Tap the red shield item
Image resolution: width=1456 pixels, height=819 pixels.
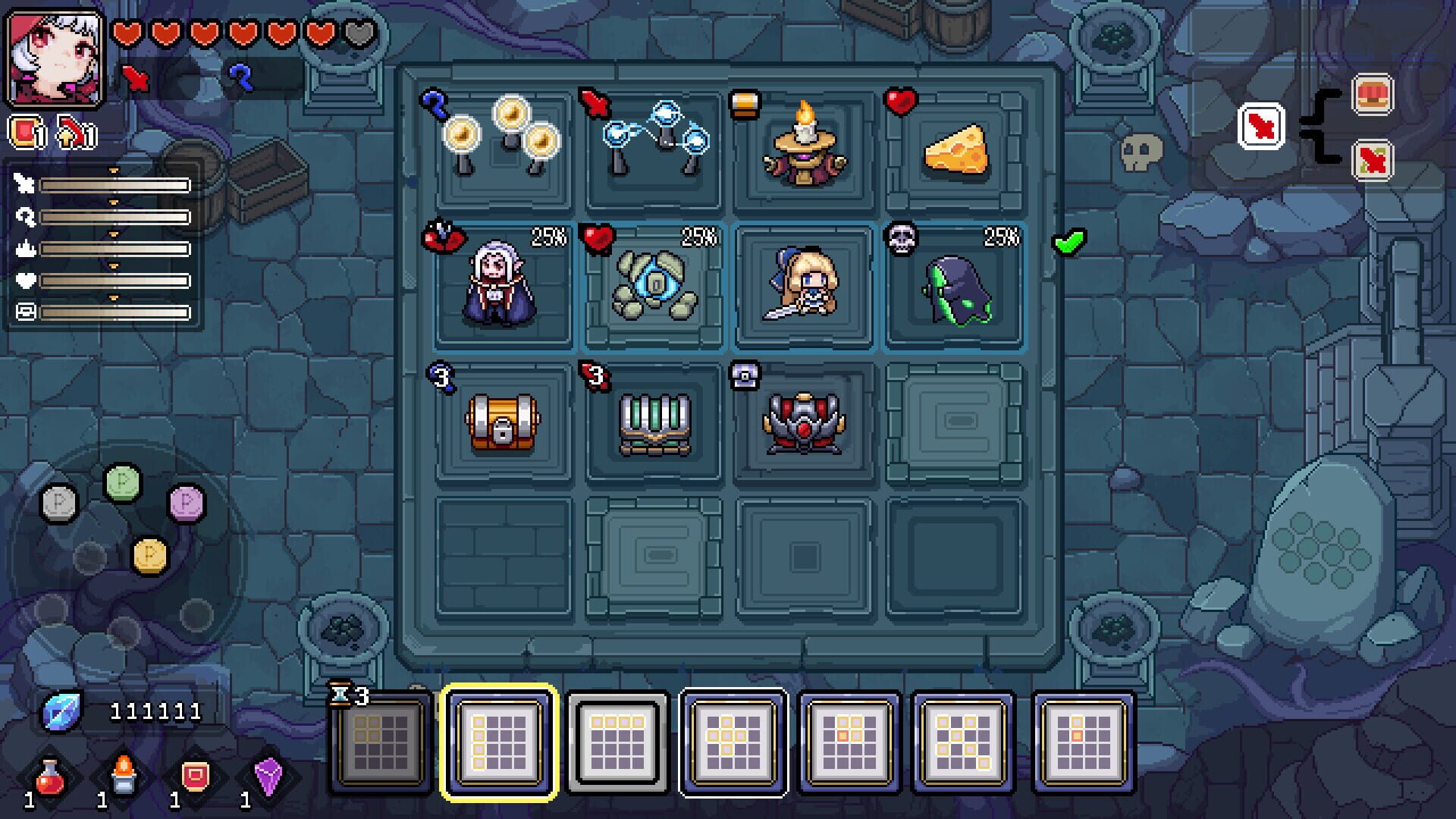[194, 777]
